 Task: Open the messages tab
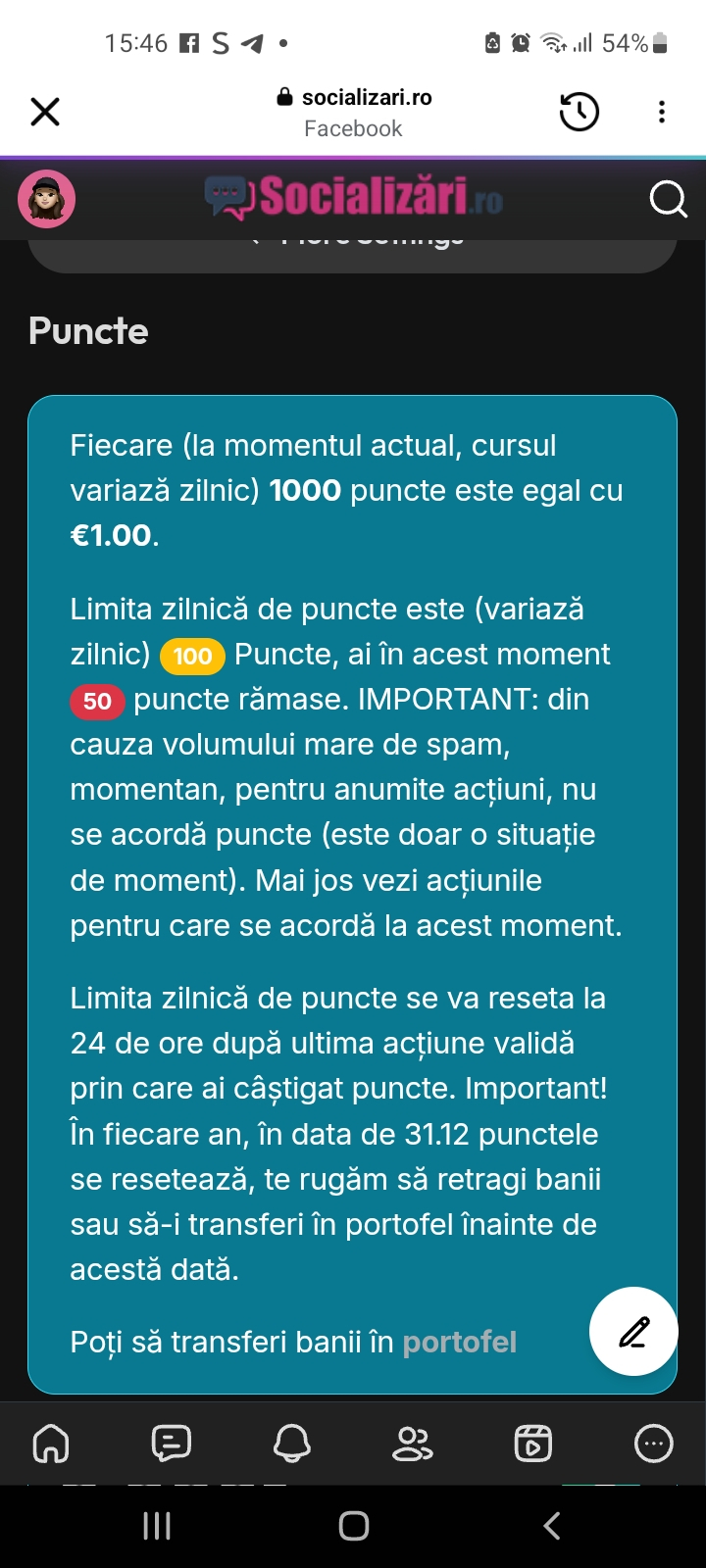pyautogui.click(x=172, y=1444)
